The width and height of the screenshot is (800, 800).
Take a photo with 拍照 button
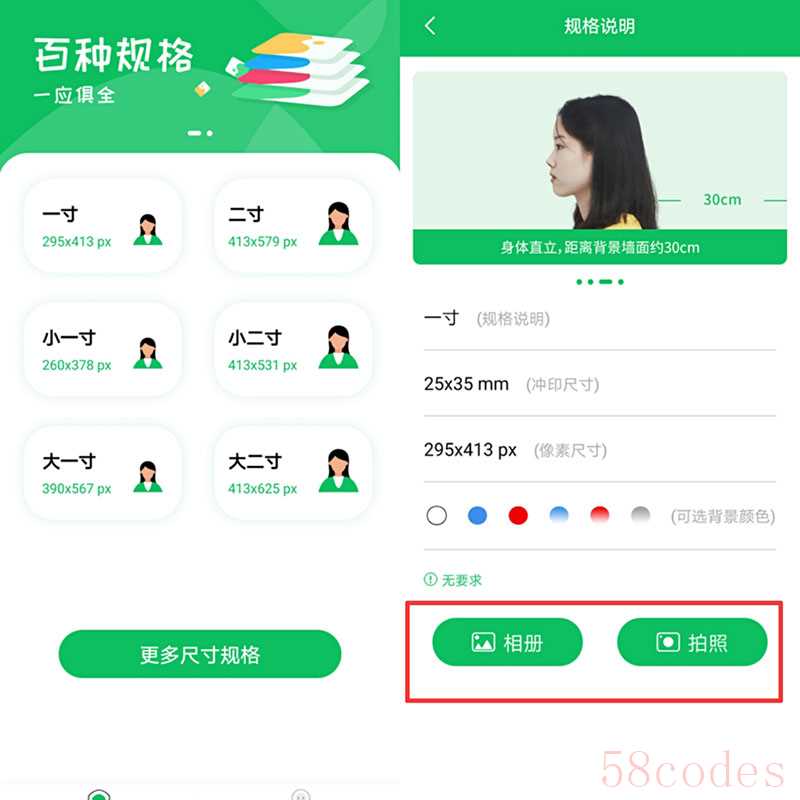point(692,642)
